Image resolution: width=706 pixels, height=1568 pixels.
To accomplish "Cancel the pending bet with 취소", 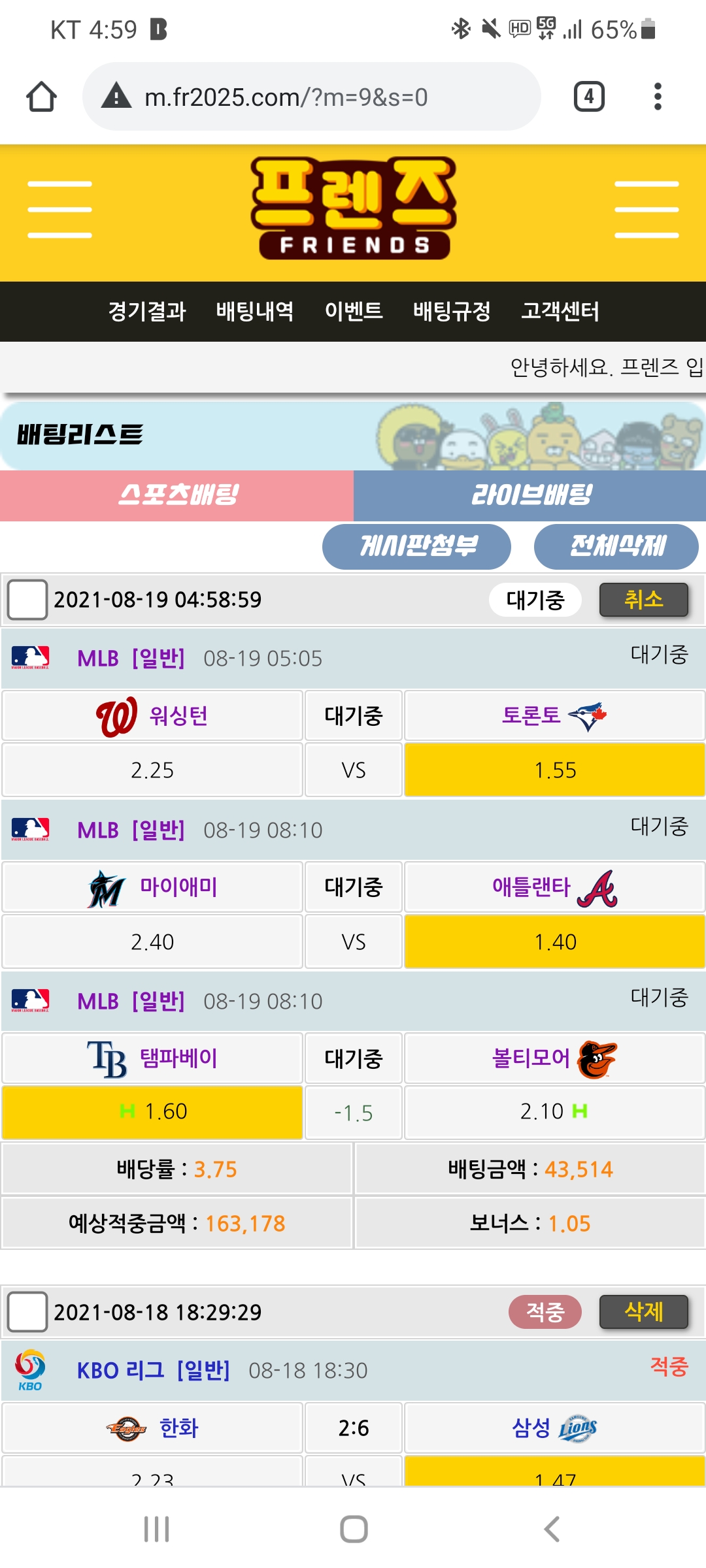I will point(643,599).
